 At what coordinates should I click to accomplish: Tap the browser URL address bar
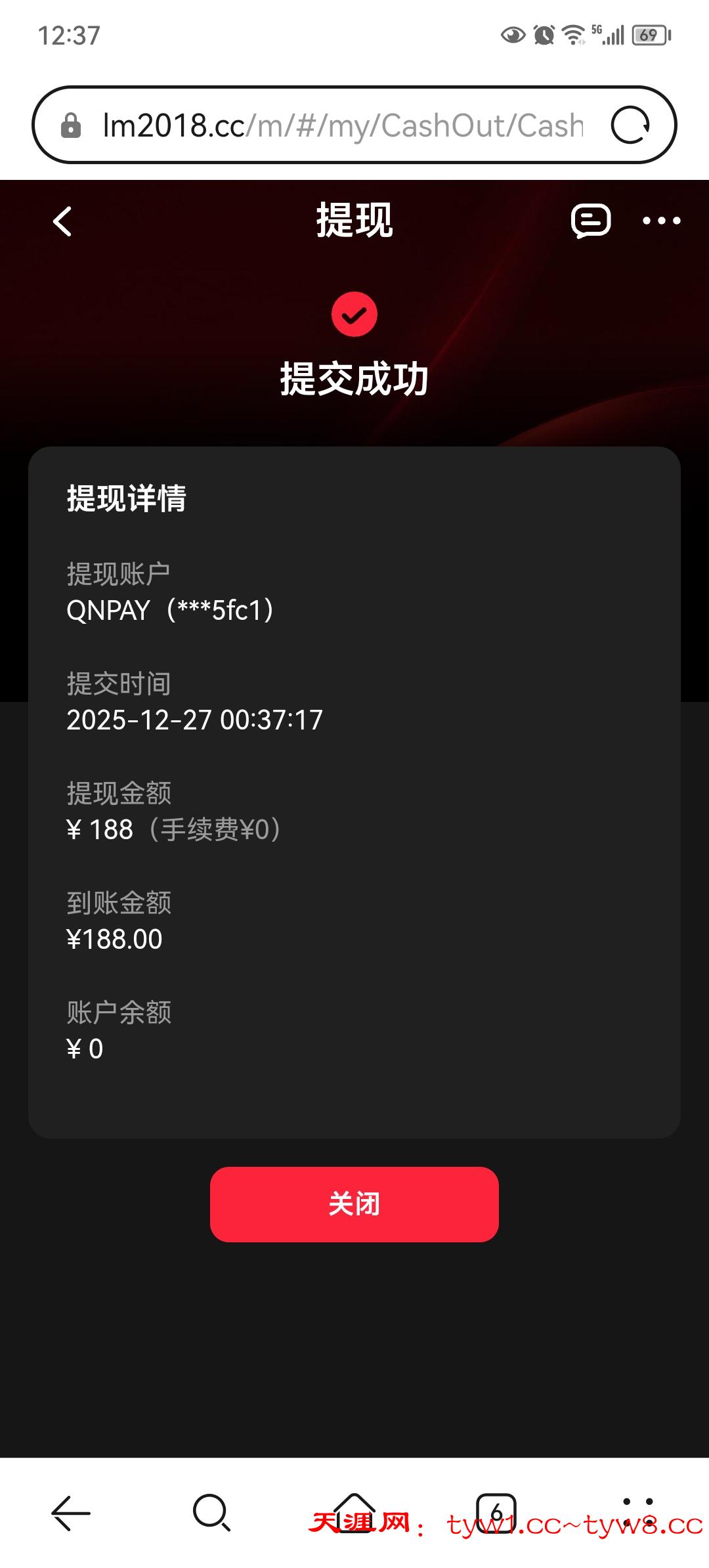point(341,125)
